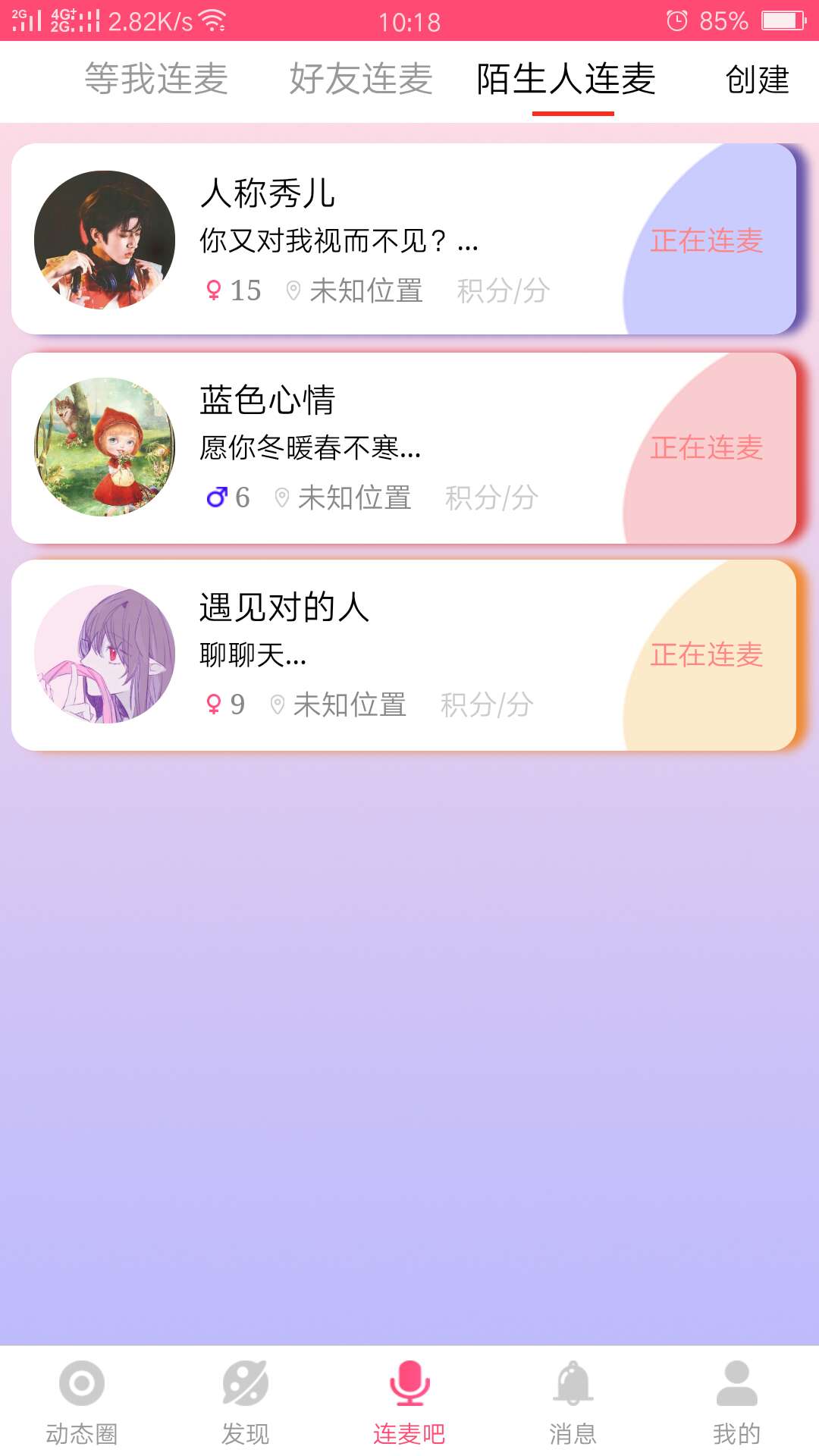The width and height of the screenshot is (819, 1456).
Task: View 人称秀儿's profile avatar
Action: [x=105, y=240]
